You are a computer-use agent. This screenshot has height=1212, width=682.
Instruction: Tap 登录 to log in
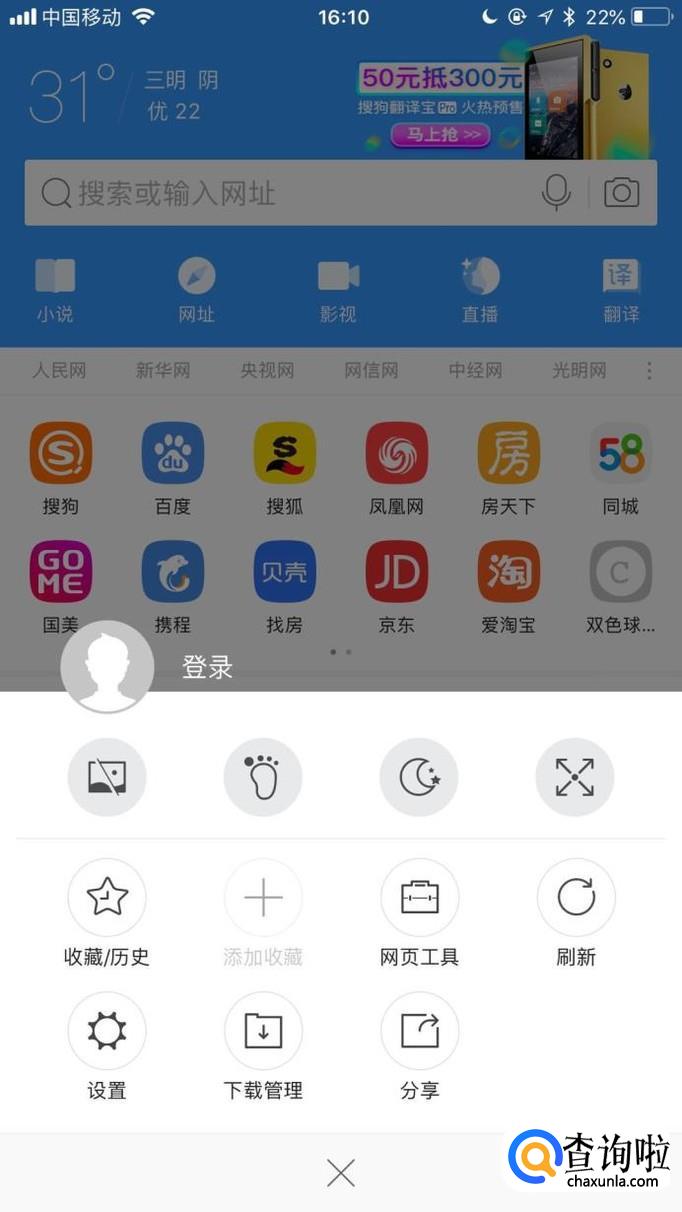[x=207, y=667]
